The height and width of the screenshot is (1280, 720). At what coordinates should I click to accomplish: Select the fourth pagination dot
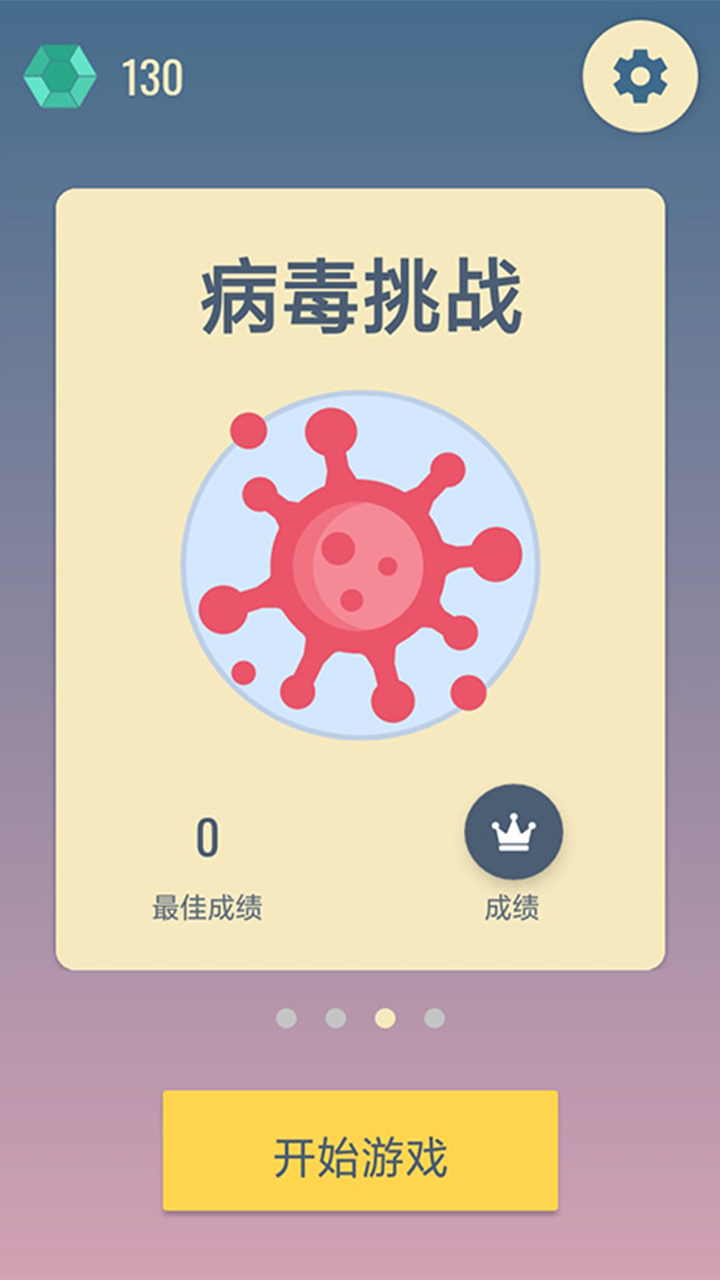coord(432,1017)
